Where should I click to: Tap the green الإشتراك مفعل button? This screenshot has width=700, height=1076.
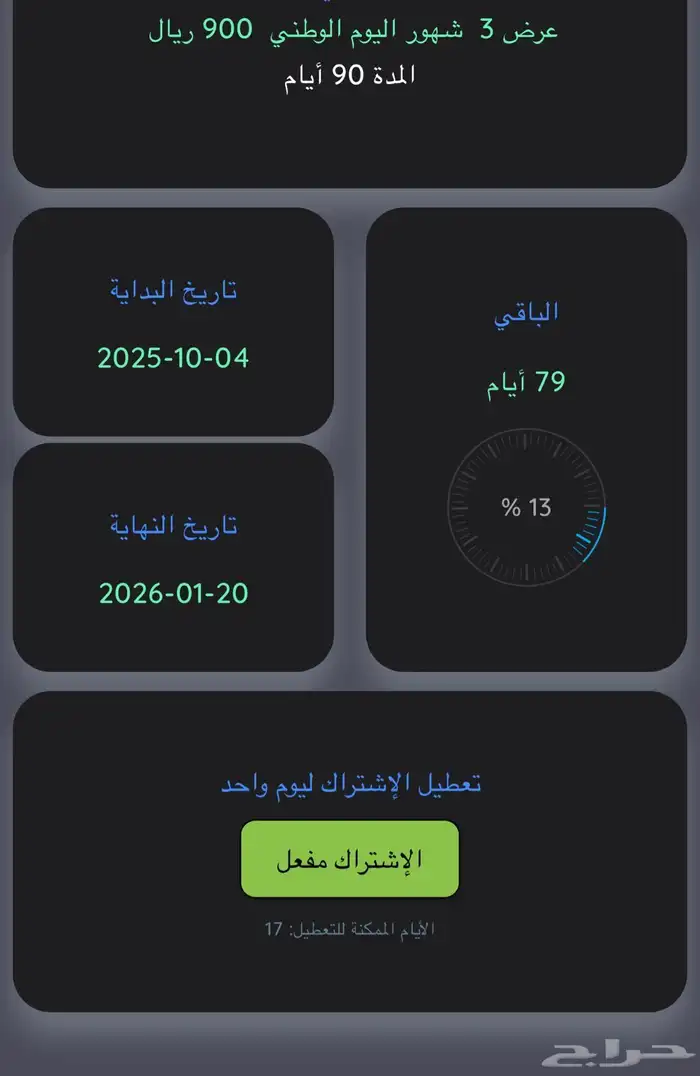[349, 859]
